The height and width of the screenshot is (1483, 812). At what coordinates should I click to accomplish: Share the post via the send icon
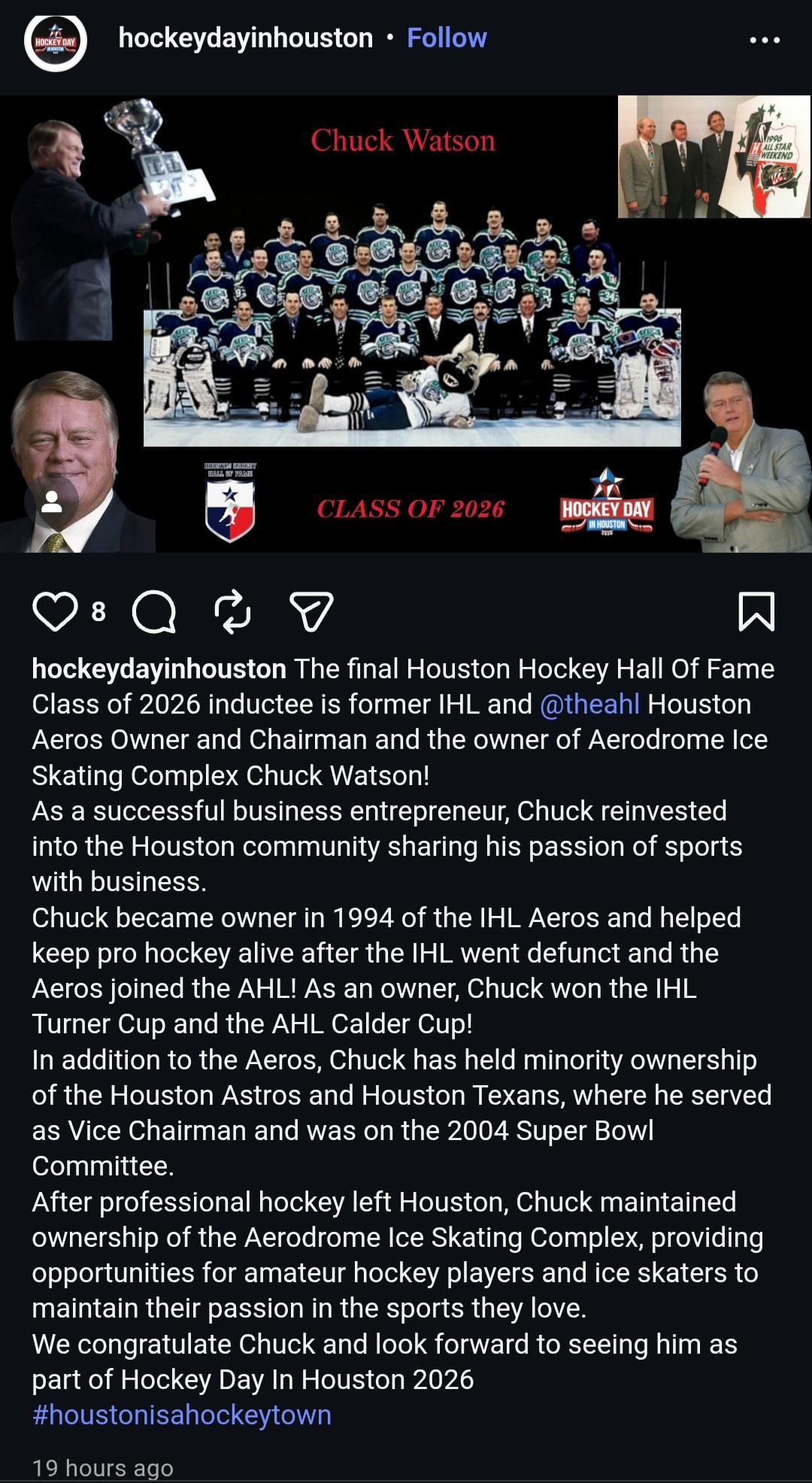tap(311, 611)
